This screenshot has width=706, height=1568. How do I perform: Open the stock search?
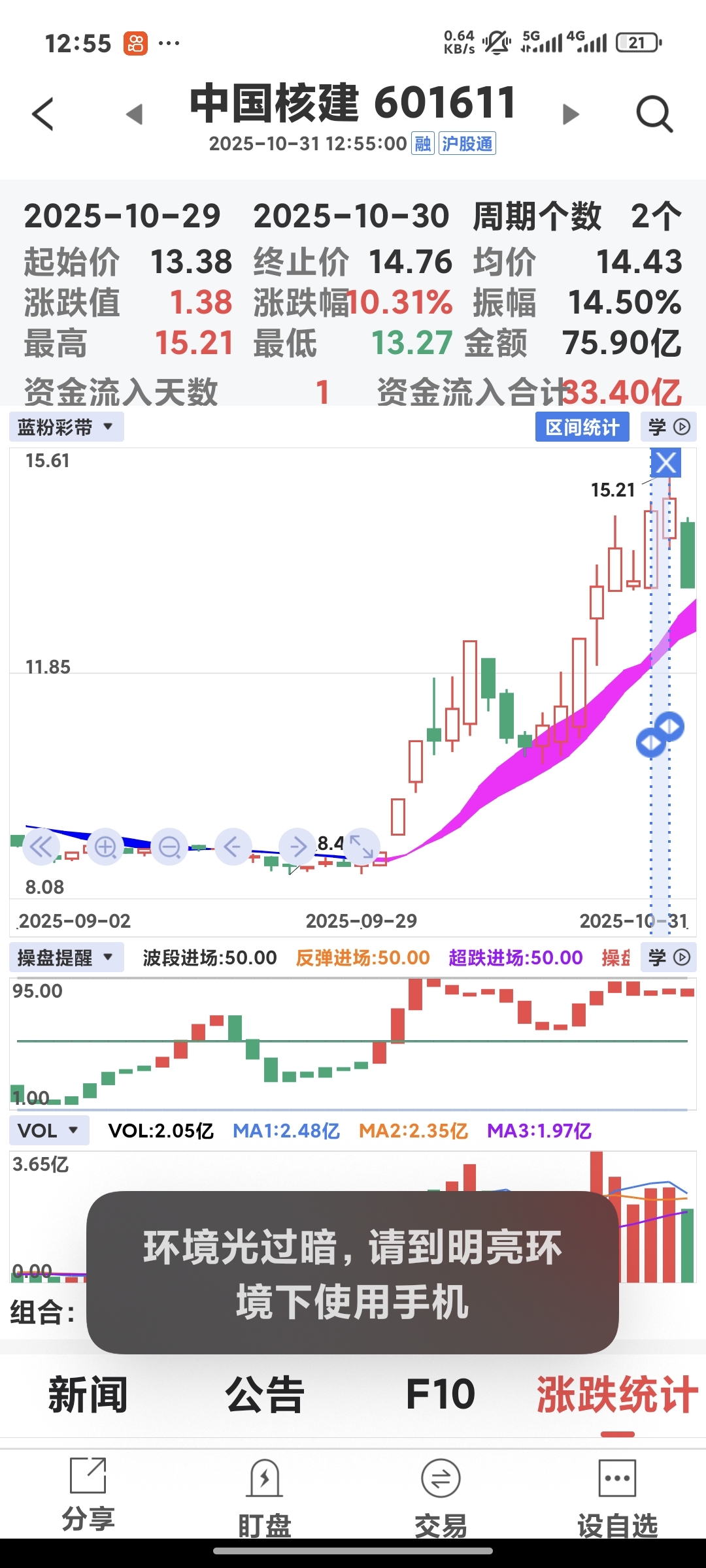point(654,114)
